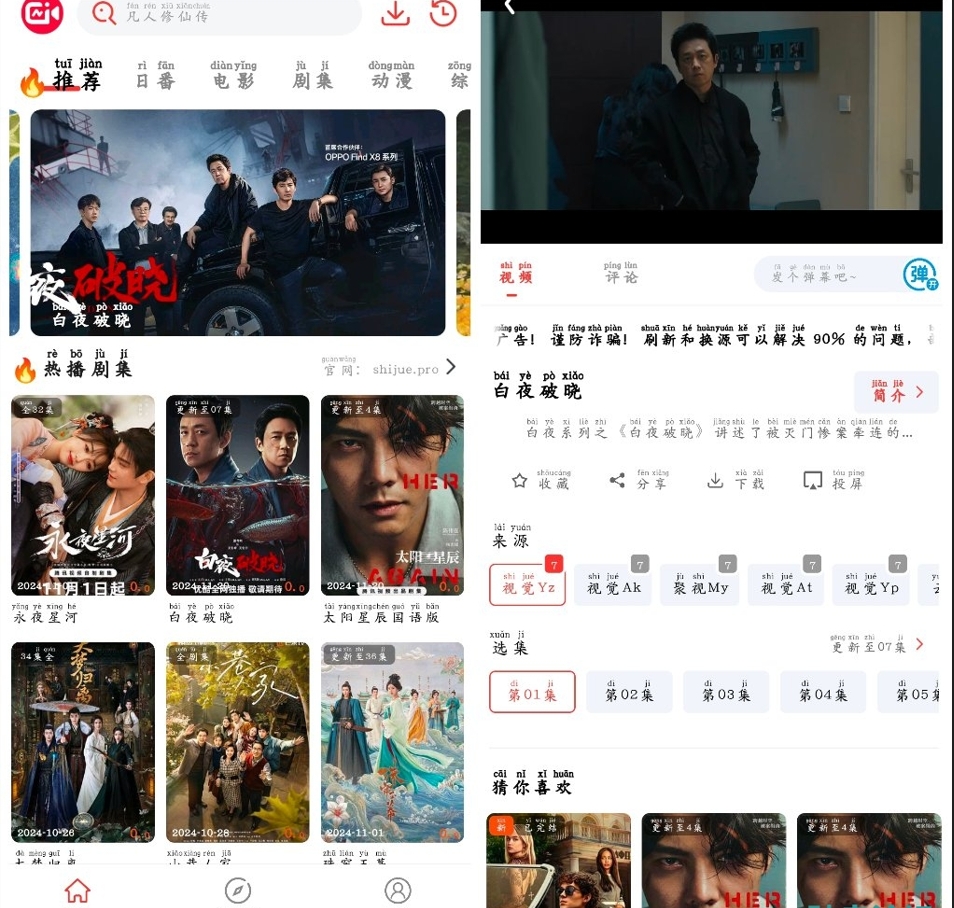Add to favorites with 收藏
The width and height of the screenshot is (954, 908).
coord(541,481)
